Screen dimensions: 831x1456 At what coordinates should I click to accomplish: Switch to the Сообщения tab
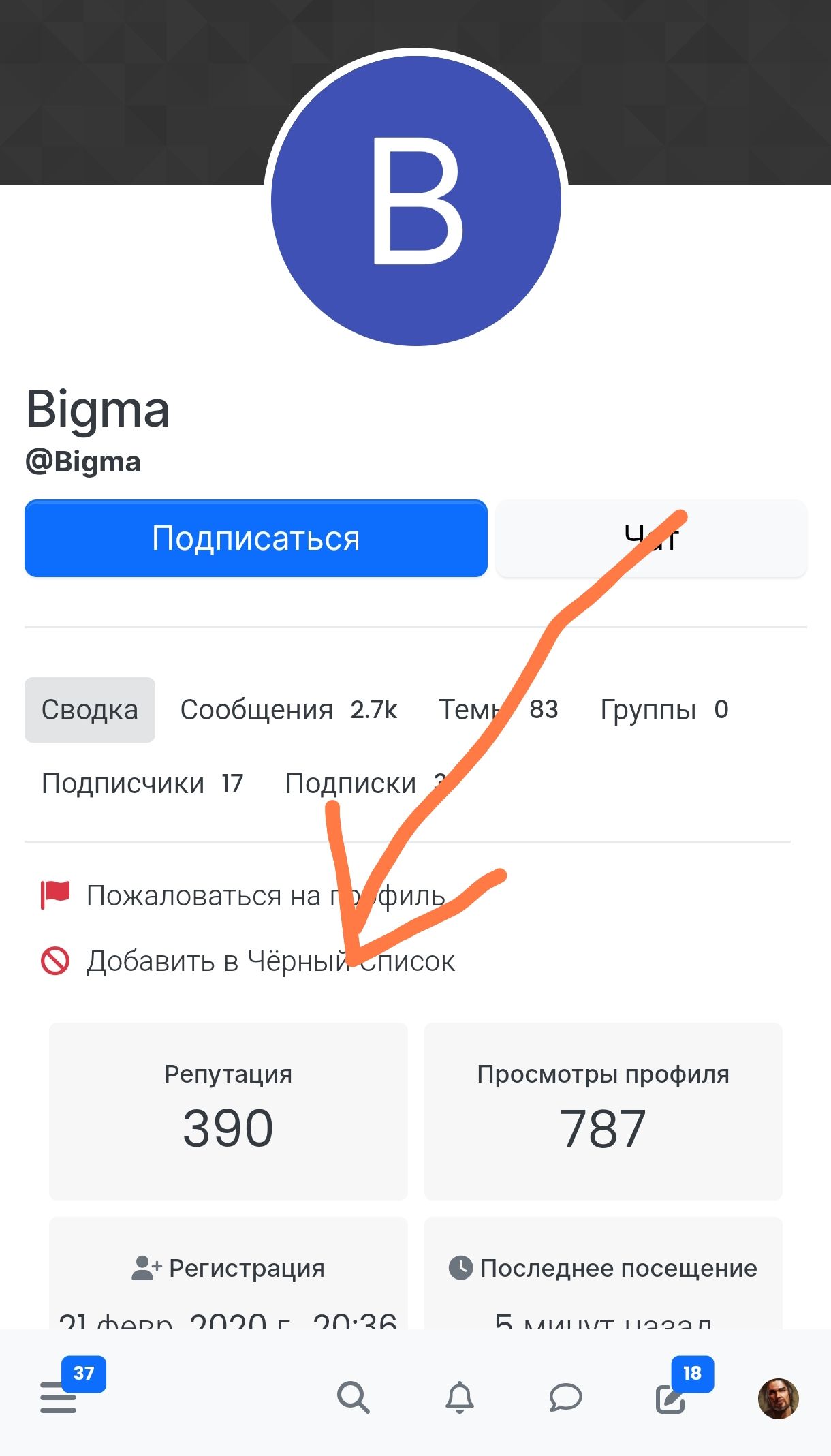(288, 710)
